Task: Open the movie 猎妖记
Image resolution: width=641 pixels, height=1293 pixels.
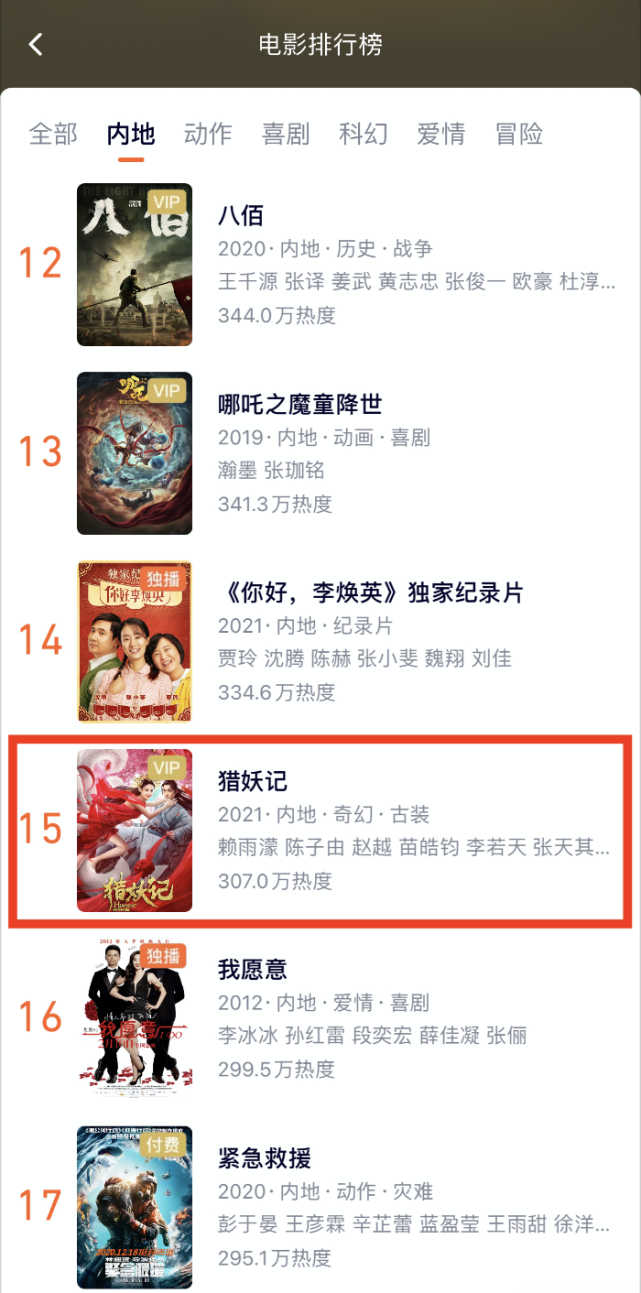Action: click(x=320, y=830)
